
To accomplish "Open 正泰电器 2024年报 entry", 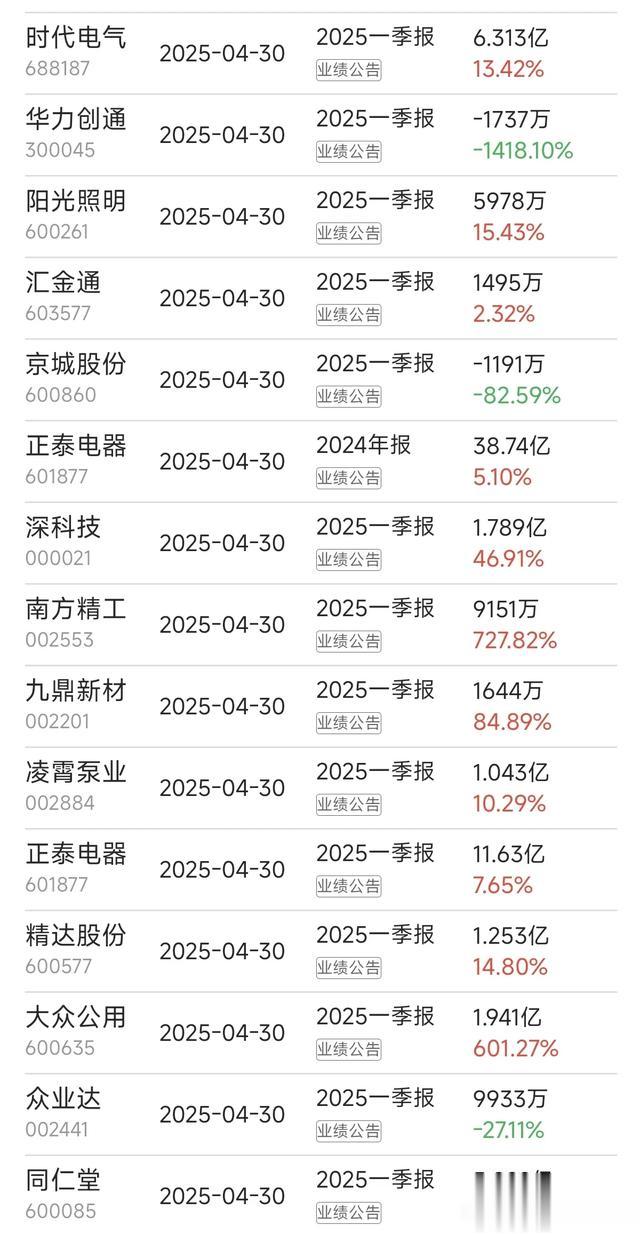I will tap(320, 462).
